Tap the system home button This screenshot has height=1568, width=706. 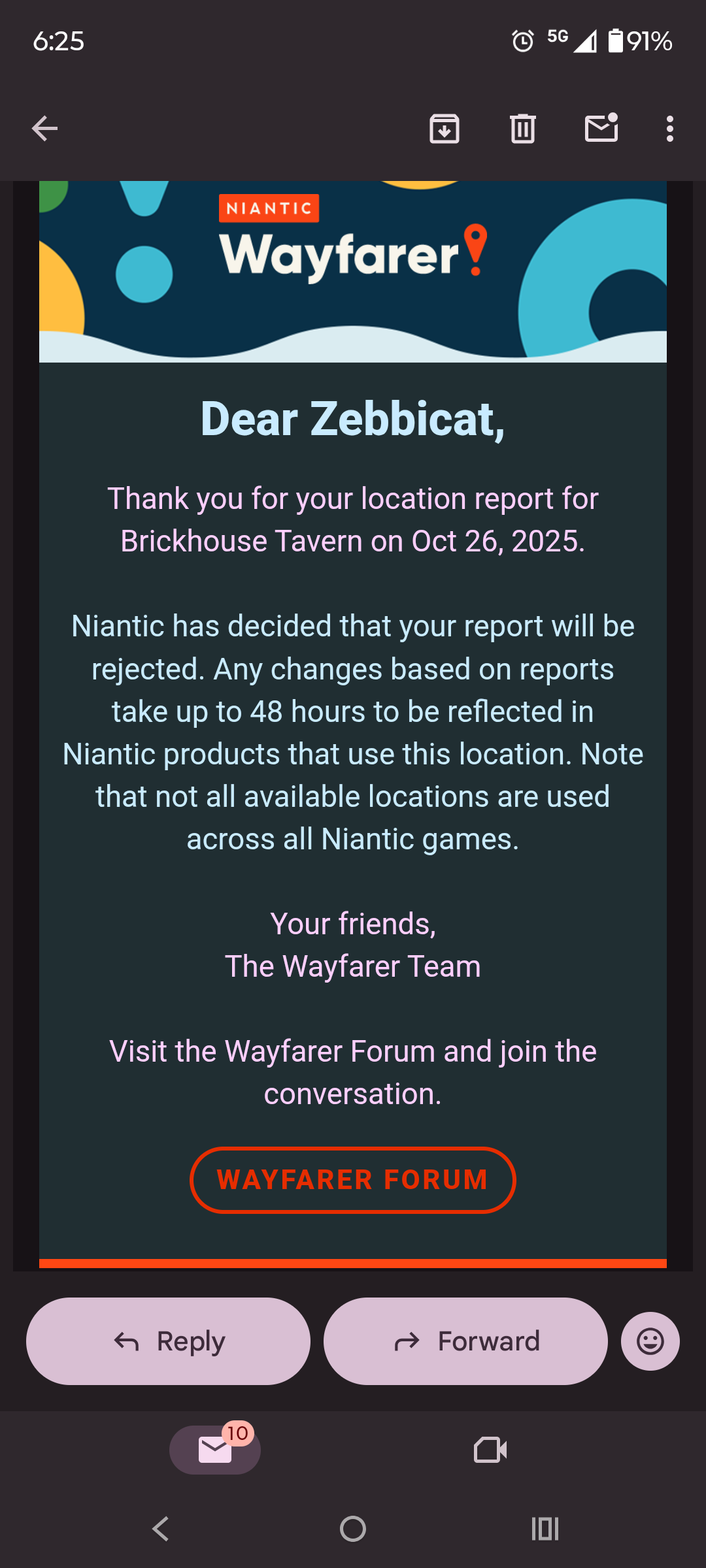[353, 1529]
